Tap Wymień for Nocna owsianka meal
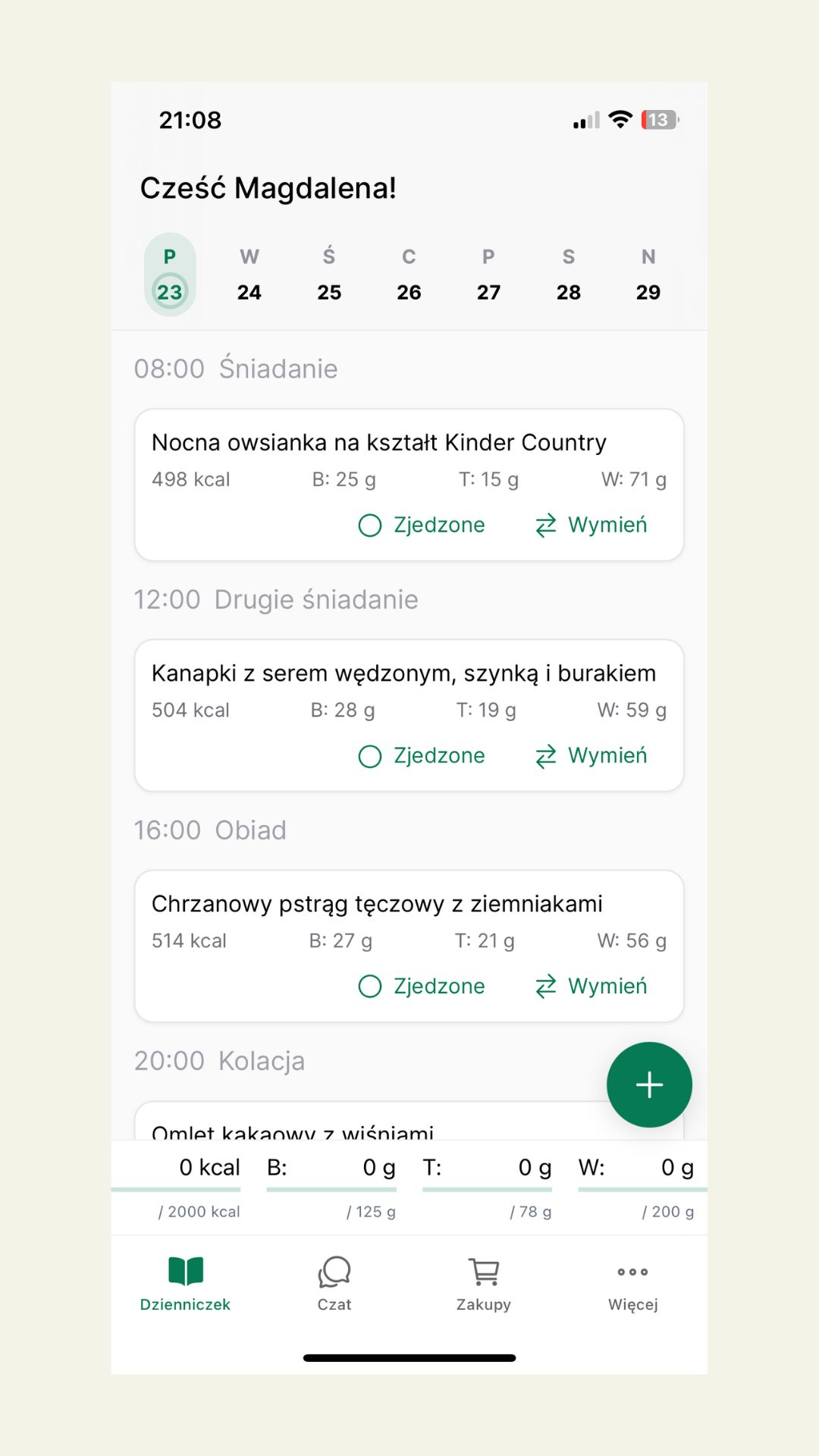The height and width of the screenshot is (1456, 819). tap(591, 525)
